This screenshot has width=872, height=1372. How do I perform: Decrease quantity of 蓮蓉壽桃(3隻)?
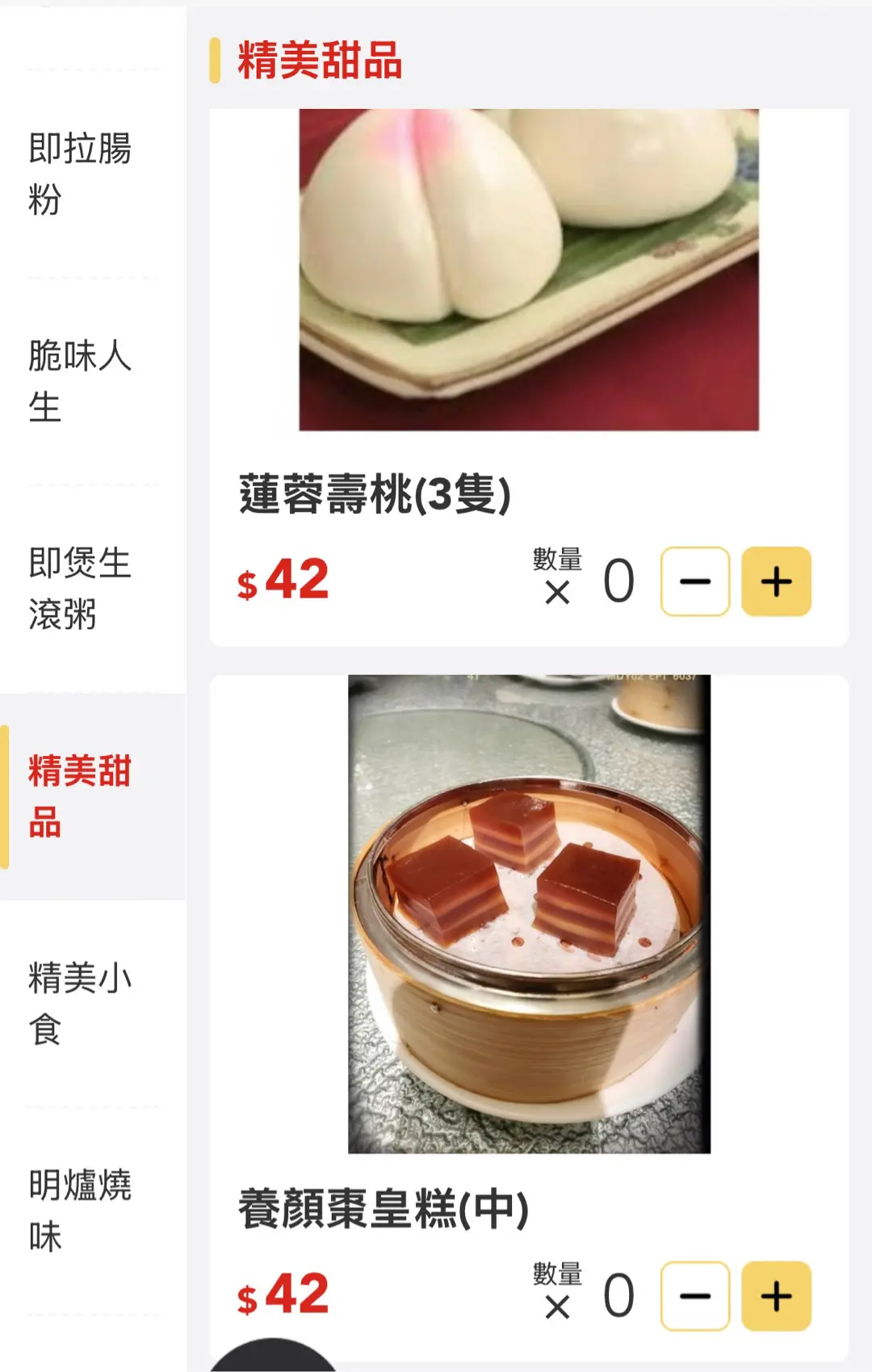pyautogui.click(x=694, y=581)
